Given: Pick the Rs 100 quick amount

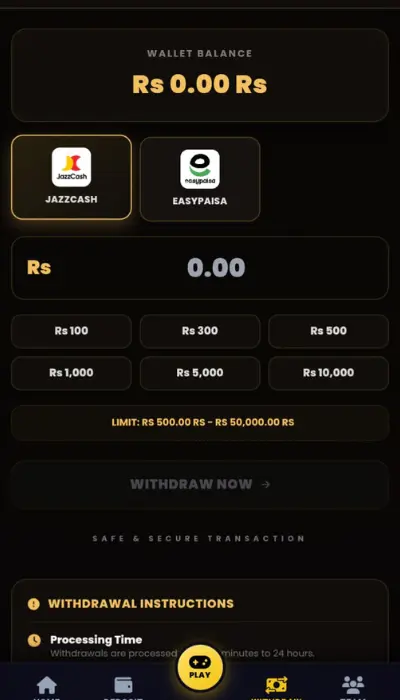Looking at the screenshot, I should point(71,331).
